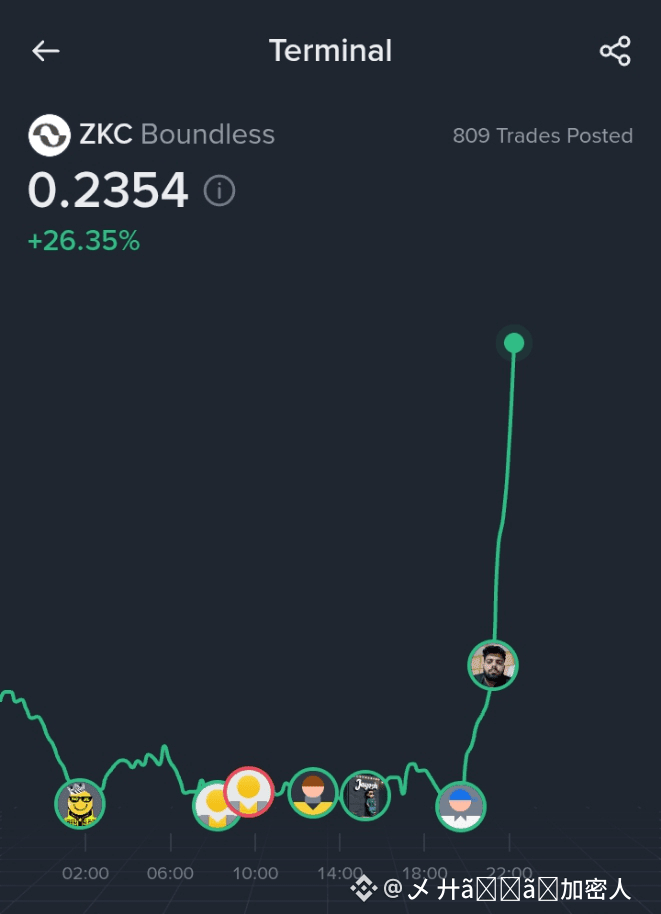Open the info icon beside the 0.2354 price

pos(219,190)
